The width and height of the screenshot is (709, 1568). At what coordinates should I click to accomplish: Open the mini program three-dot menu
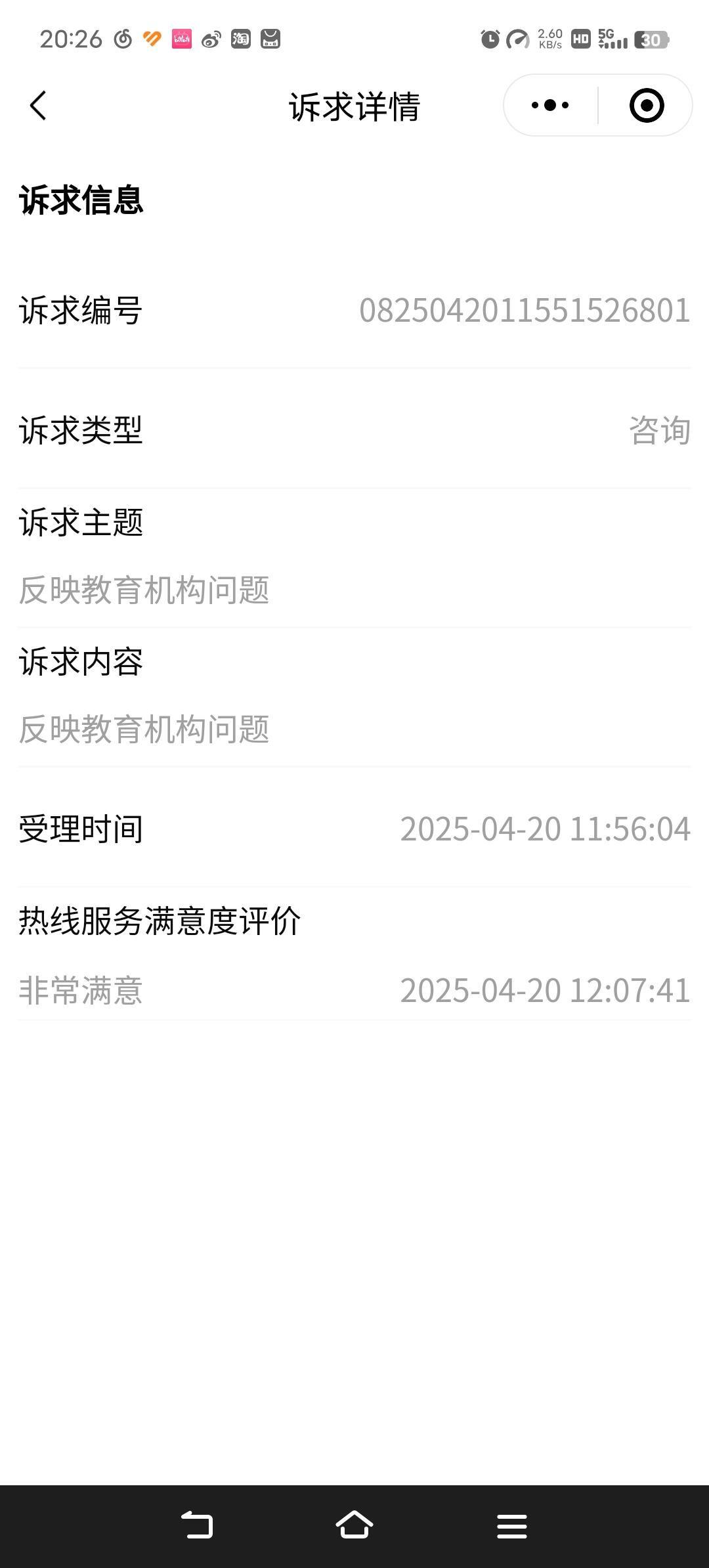click(550, 105)
